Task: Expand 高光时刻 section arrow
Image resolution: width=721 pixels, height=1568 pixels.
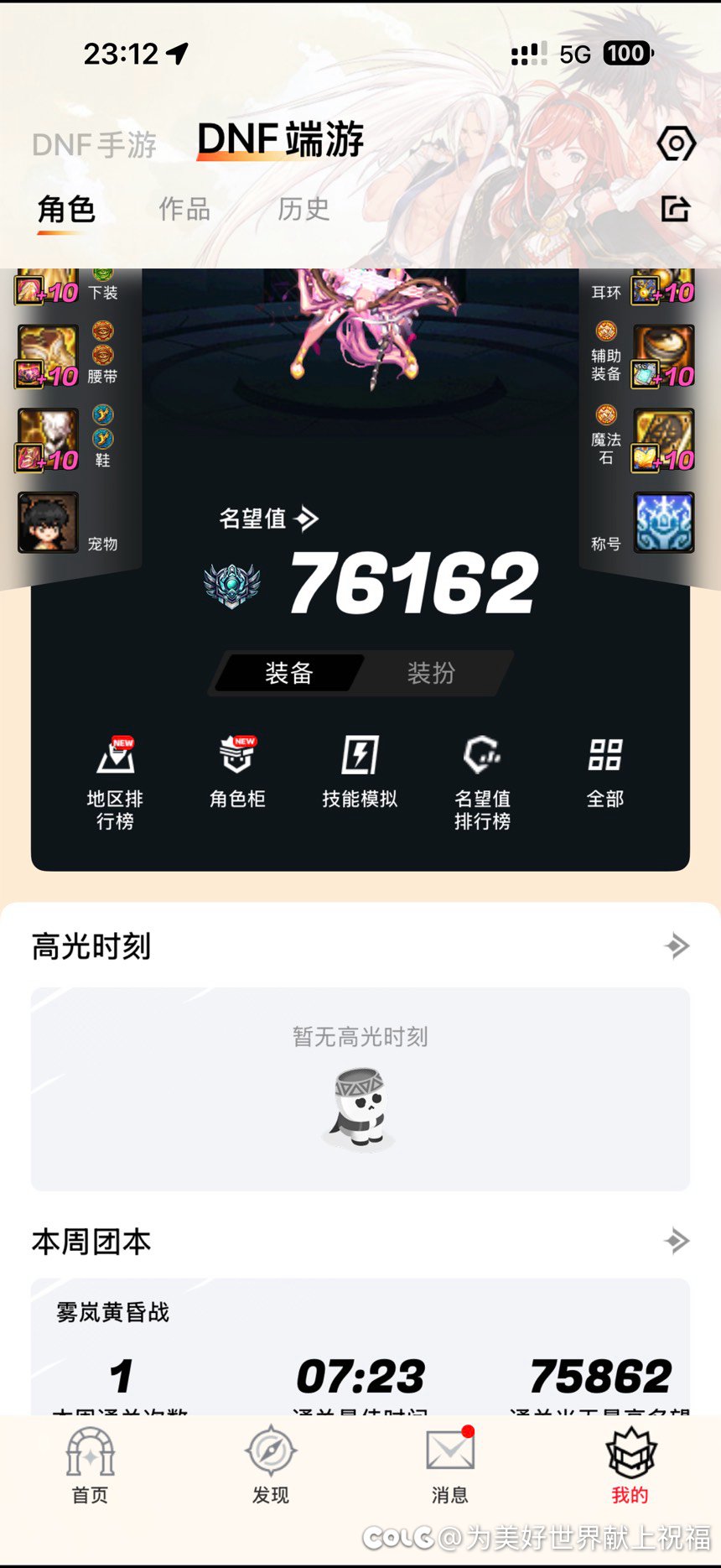Action: [x=677, y=946]
